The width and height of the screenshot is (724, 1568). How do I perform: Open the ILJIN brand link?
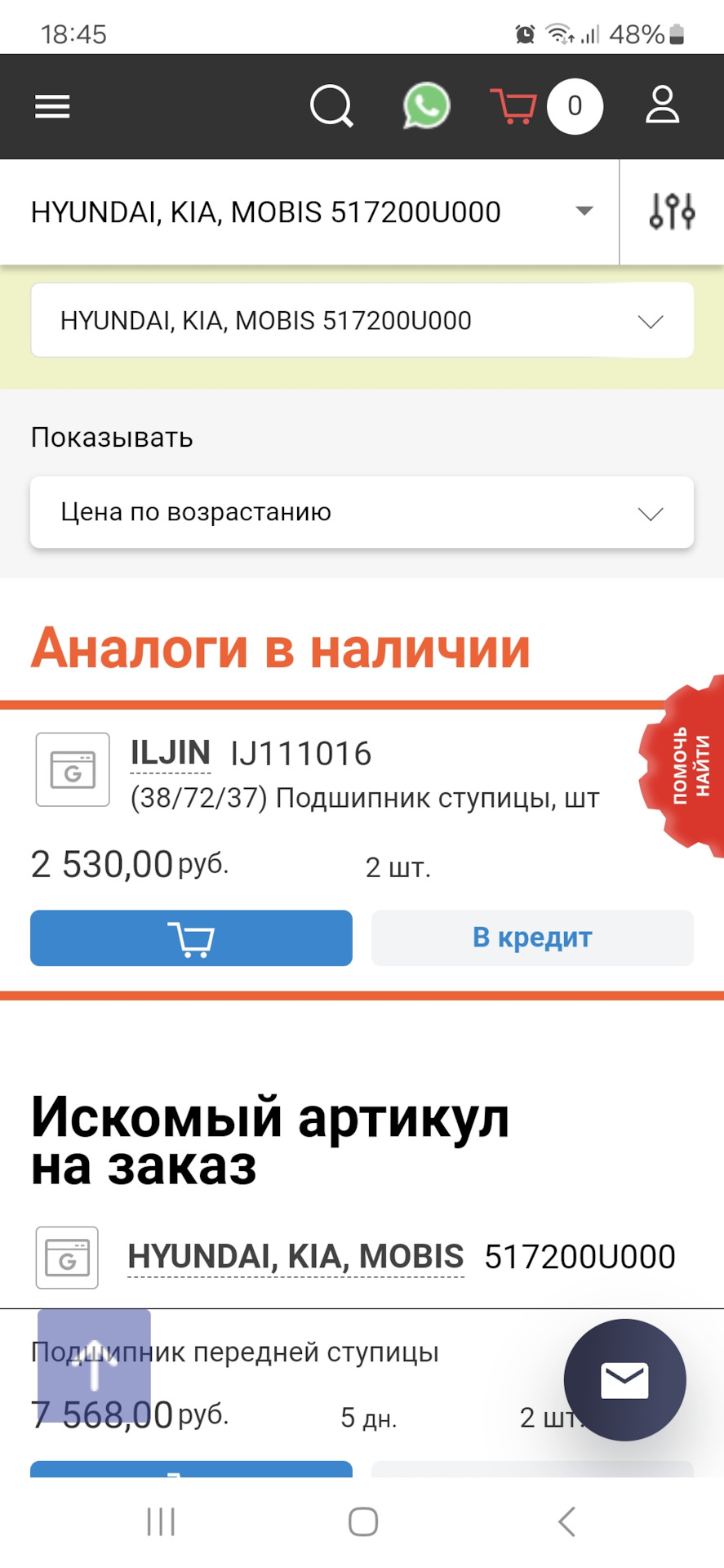pyautogui.click(x=170, y=753)
